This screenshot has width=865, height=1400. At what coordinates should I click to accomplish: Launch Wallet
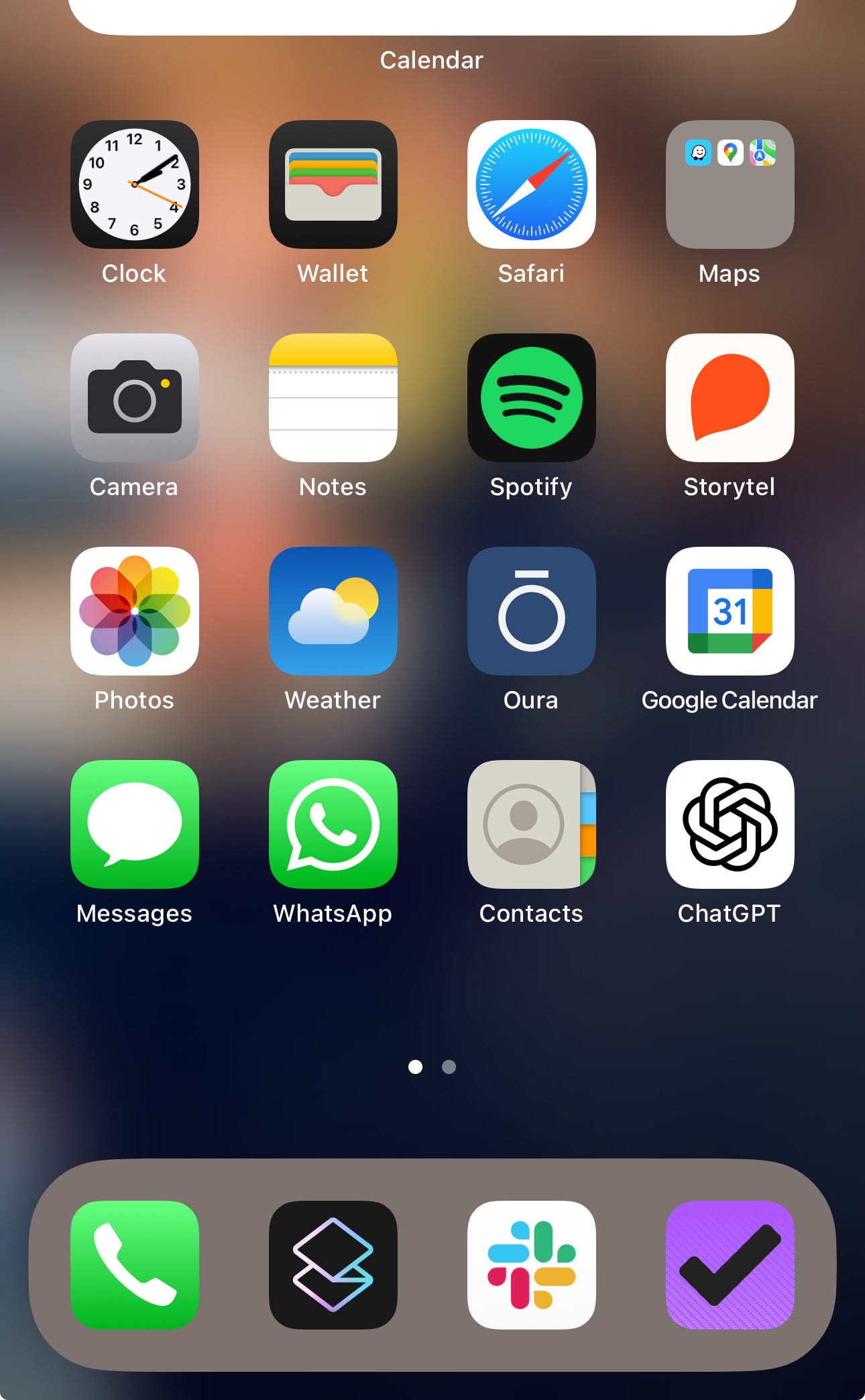click(333, 184)
